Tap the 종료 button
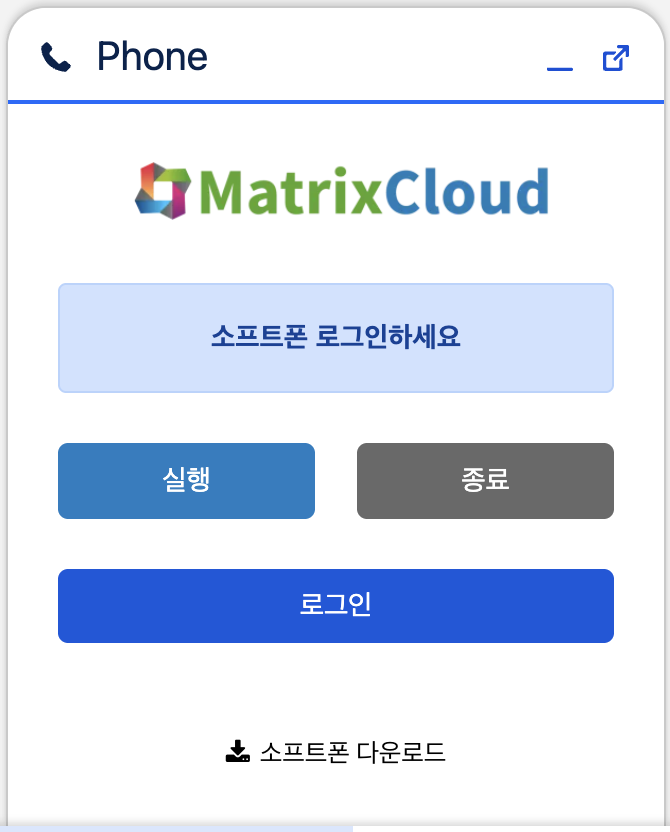This screenshot has width=670, height=832. tap(485, 481)
